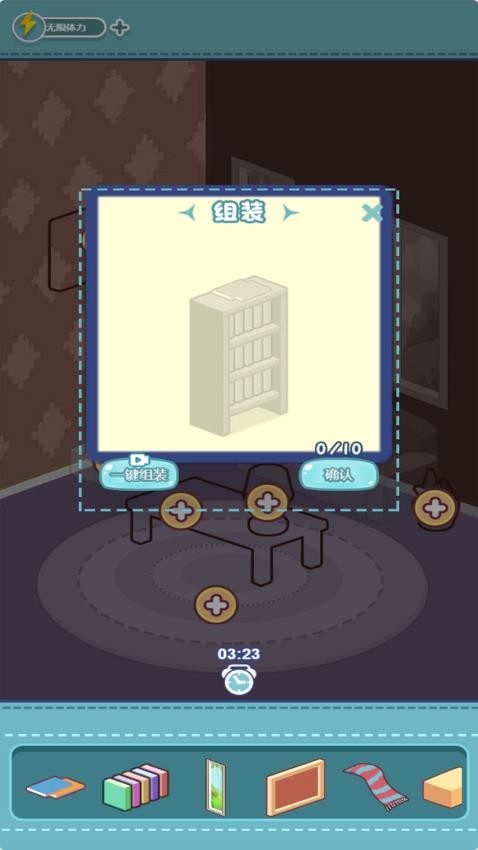Image resolution: width=478 pixels, height=850 pixels.
Task: Tap the 一键组装 one-click assemble button
Action: click(139, 475)
